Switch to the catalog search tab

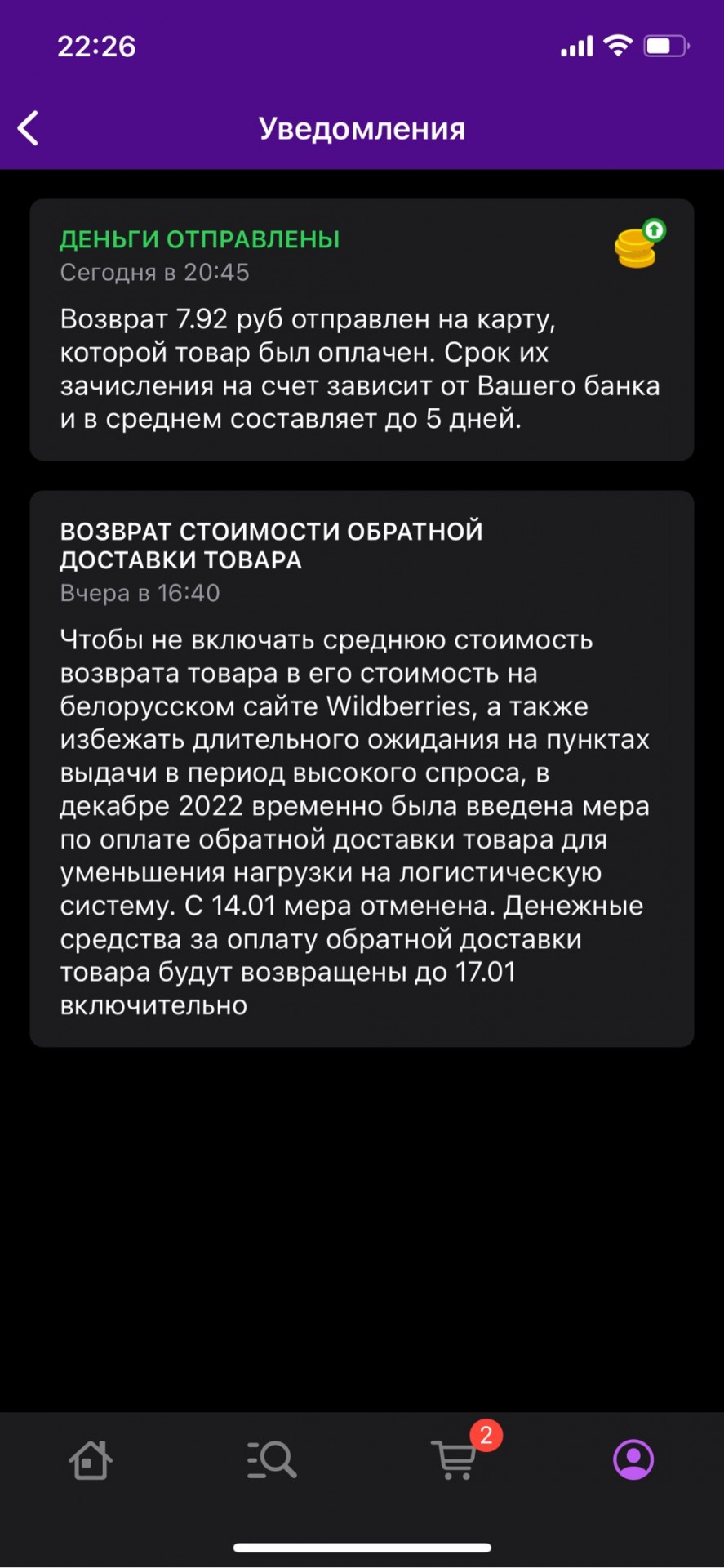point(272,1459)
